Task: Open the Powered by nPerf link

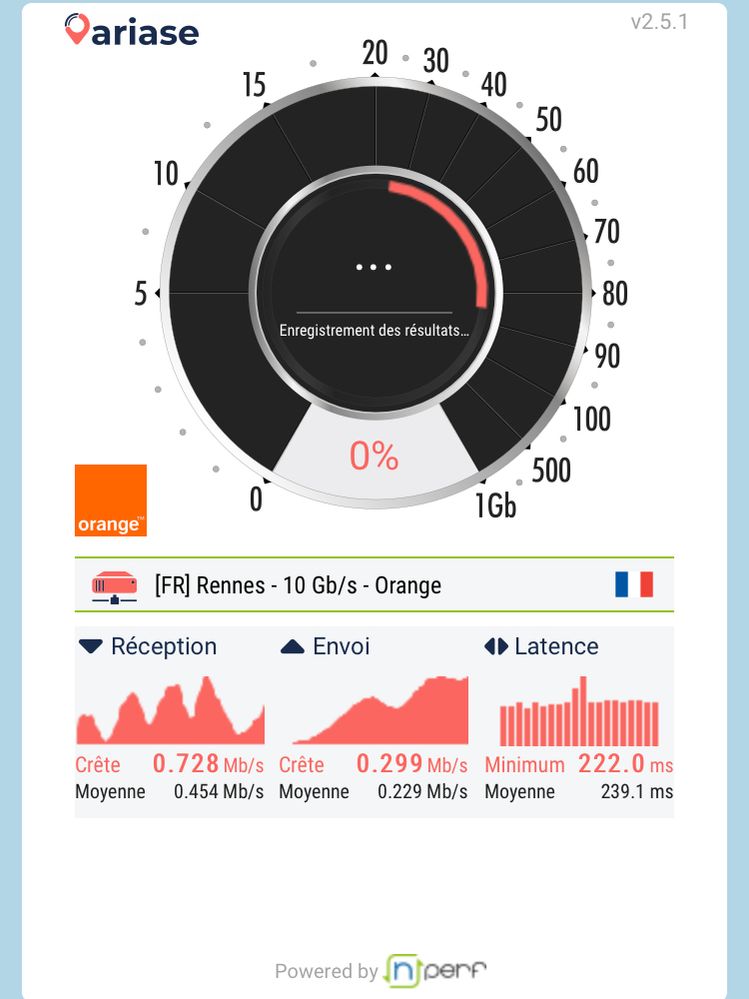Action: pyautogui.click(x=381, y=970)
